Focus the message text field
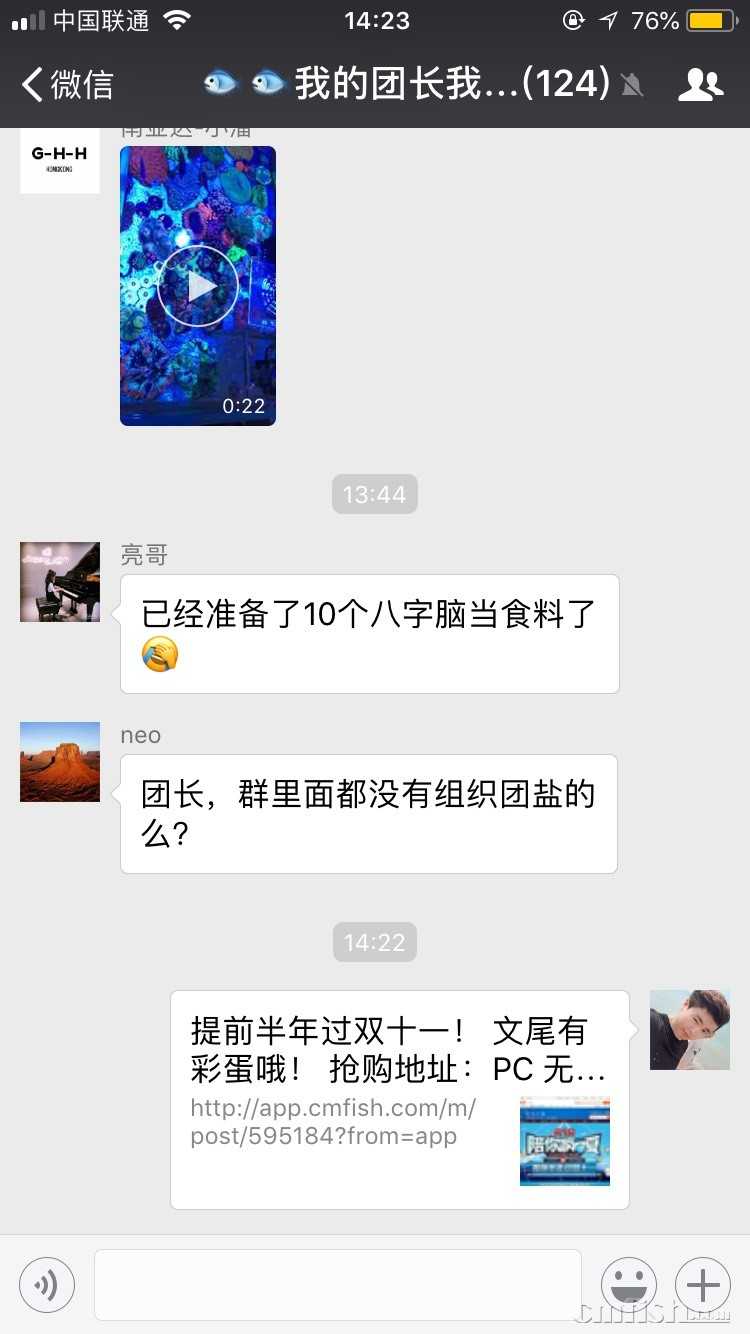 pyautogui.click(x=338, y=1284)
